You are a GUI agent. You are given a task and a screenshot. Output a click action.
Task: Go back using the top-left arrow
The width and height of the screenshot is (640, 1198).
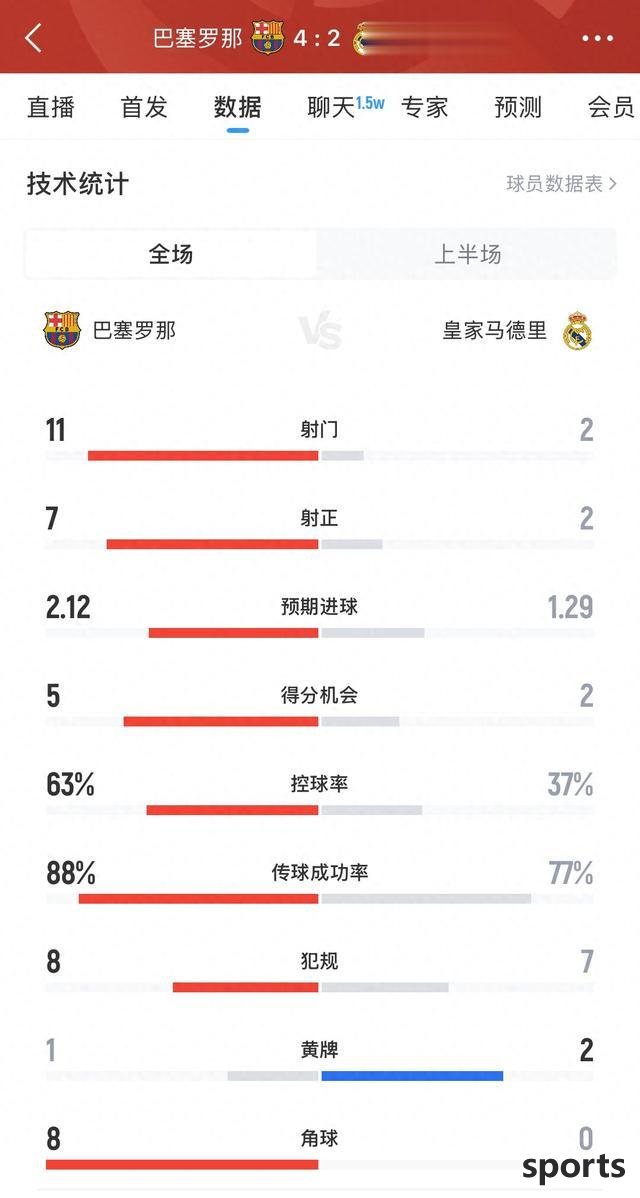coord(33,37)
